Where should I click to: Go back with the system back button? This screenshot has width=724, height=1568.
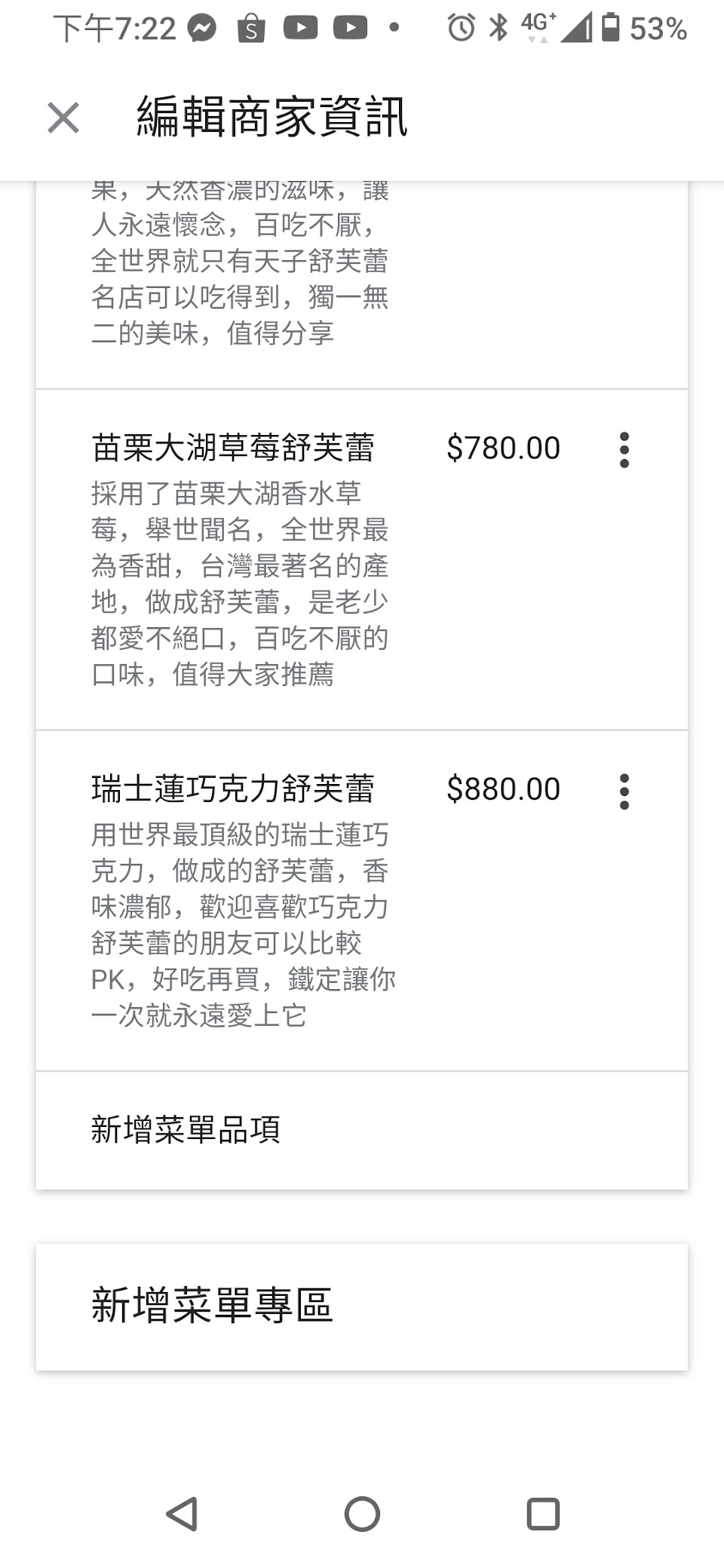182,1513
